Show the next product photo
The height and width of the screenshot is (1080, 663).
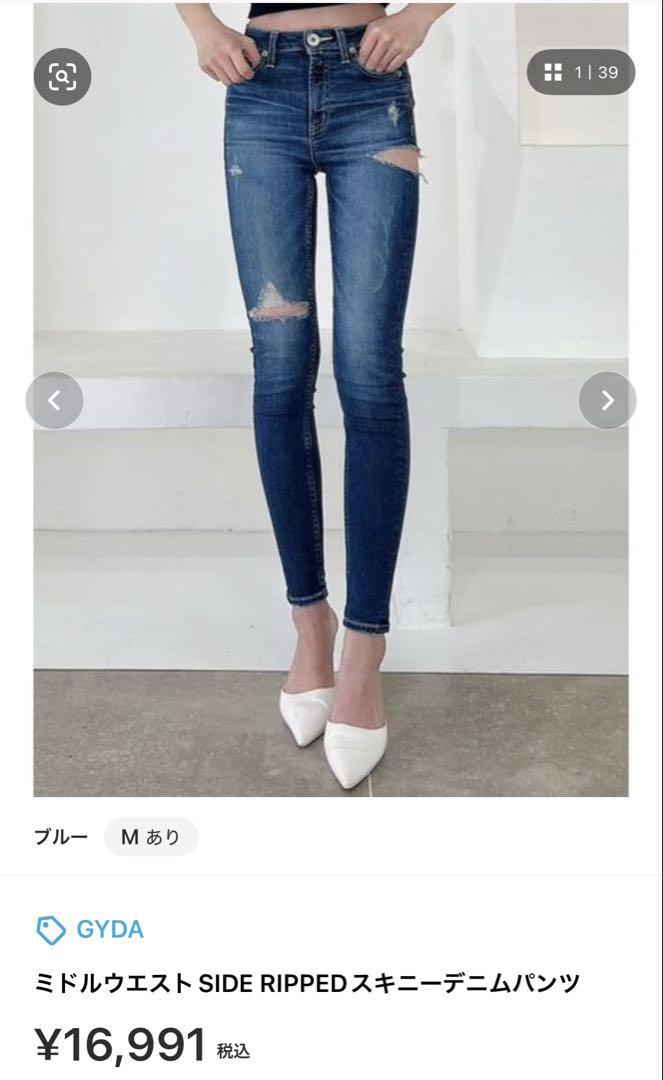click(607, 400)
